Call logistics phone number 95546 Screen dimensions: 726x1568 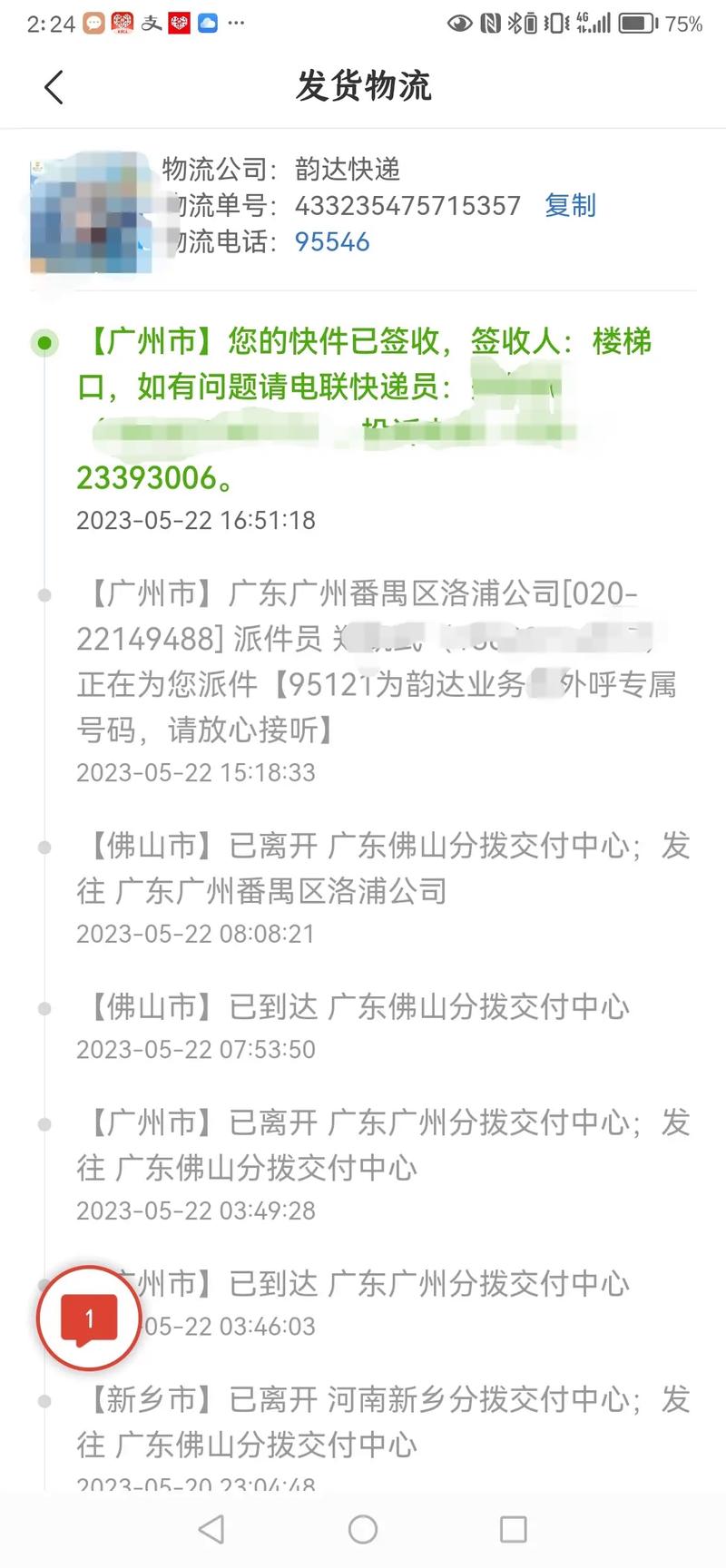332,242
